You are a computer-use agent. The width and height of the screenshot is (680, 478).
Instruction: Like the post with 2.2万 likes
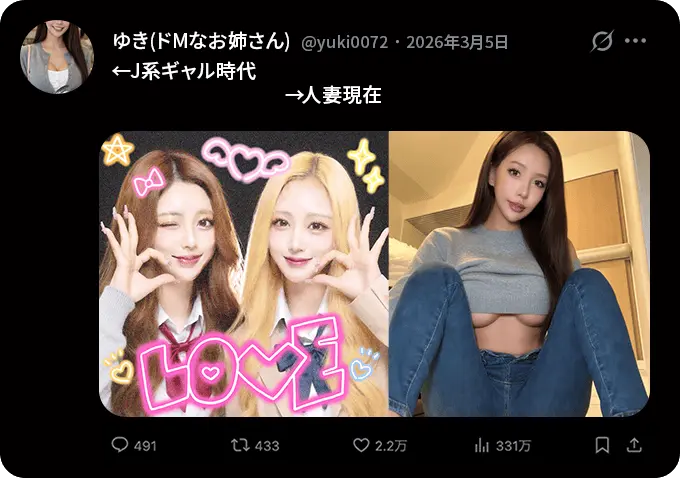click(362, 445)
